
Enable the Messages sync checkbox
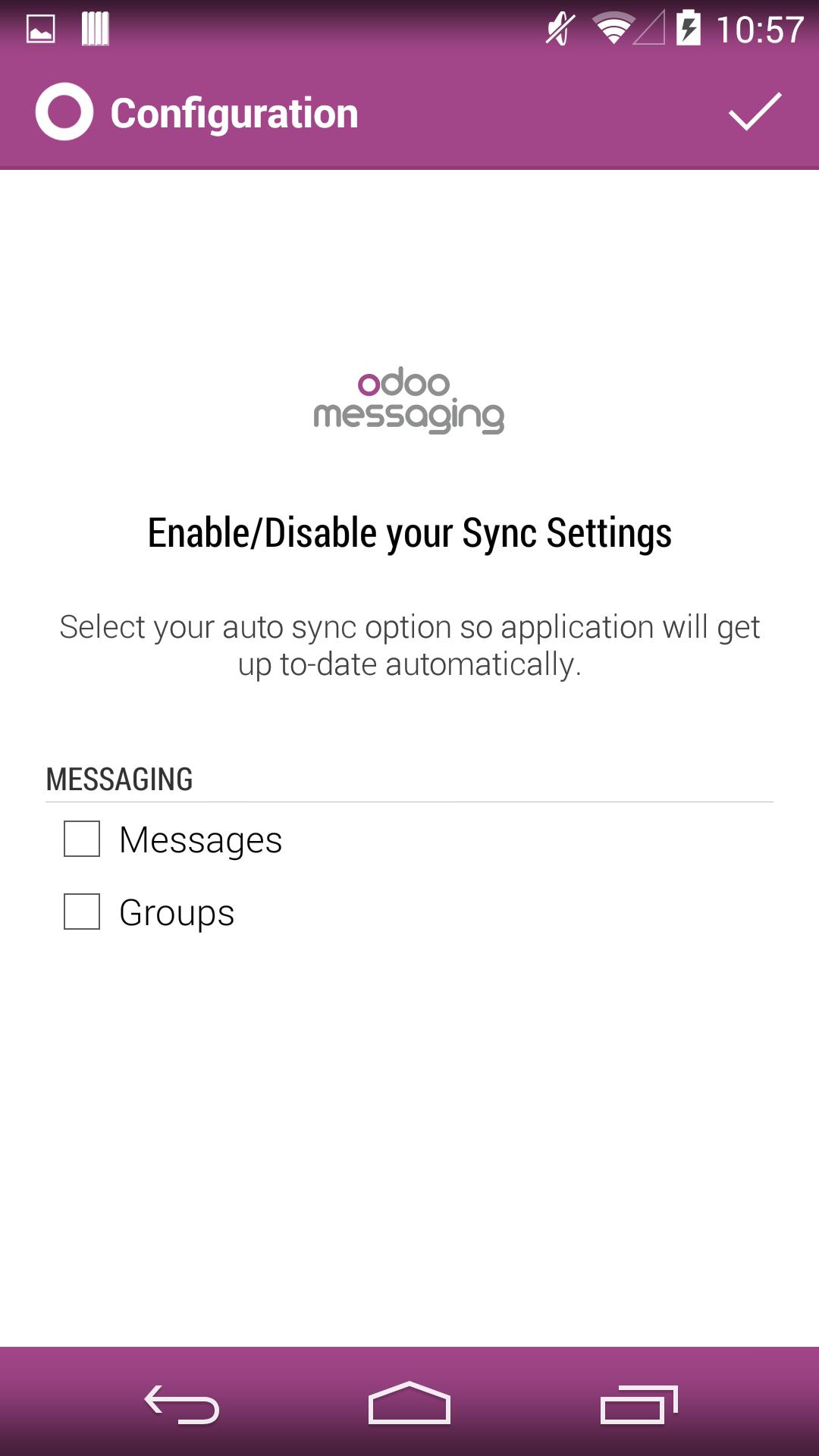point(82,839)
